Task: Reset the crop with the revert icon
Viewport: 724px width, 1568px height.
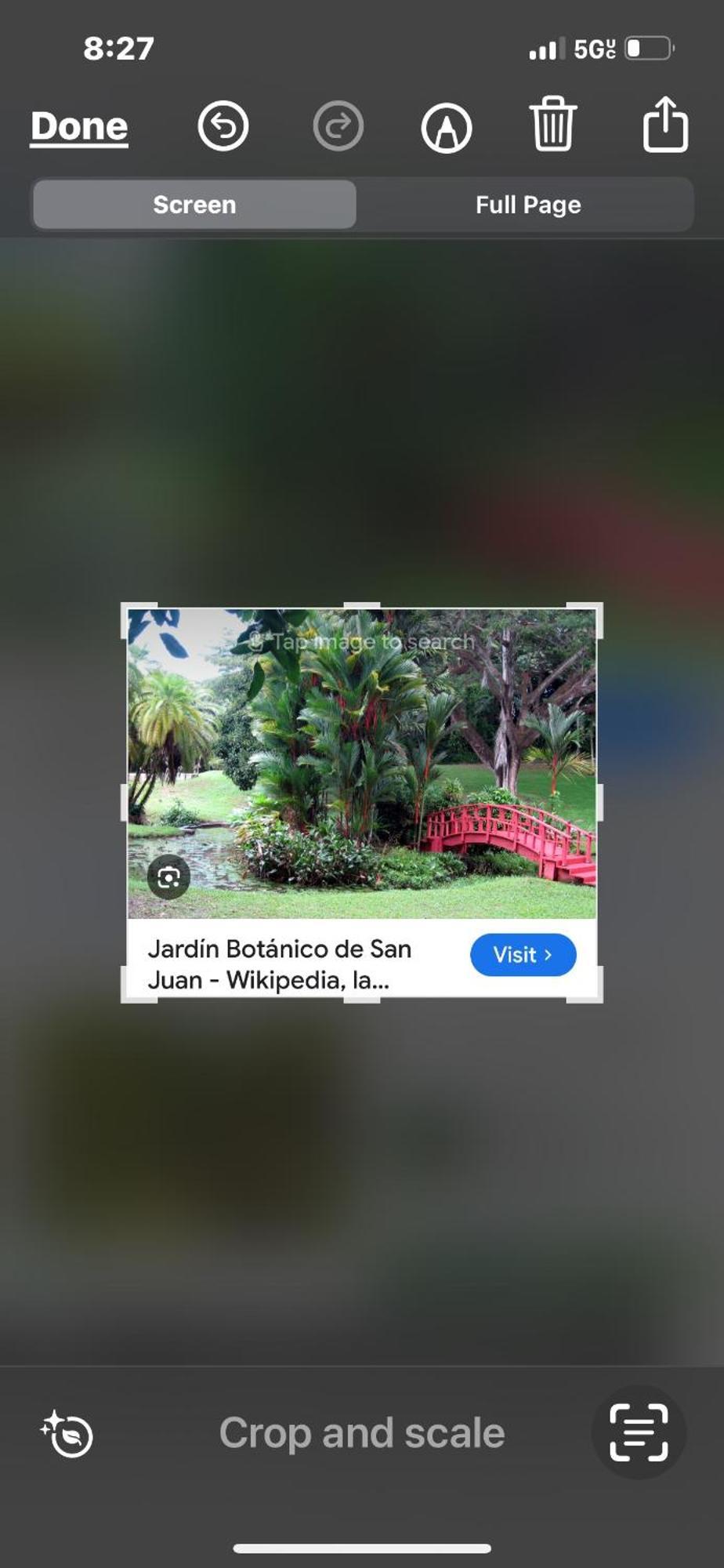Action: (67, 1434)
